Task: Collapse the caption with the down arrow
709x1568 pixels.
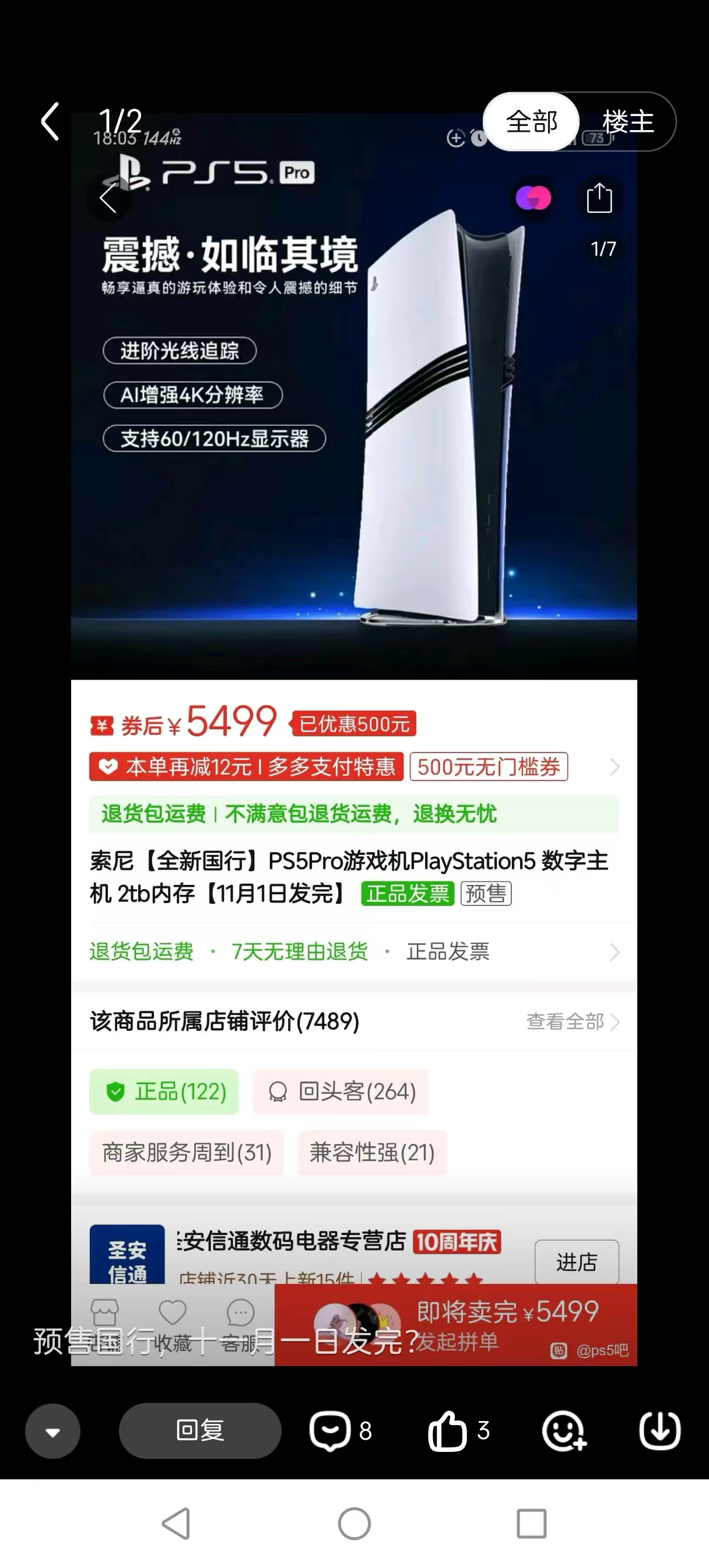Action: tap(53, 1431)
